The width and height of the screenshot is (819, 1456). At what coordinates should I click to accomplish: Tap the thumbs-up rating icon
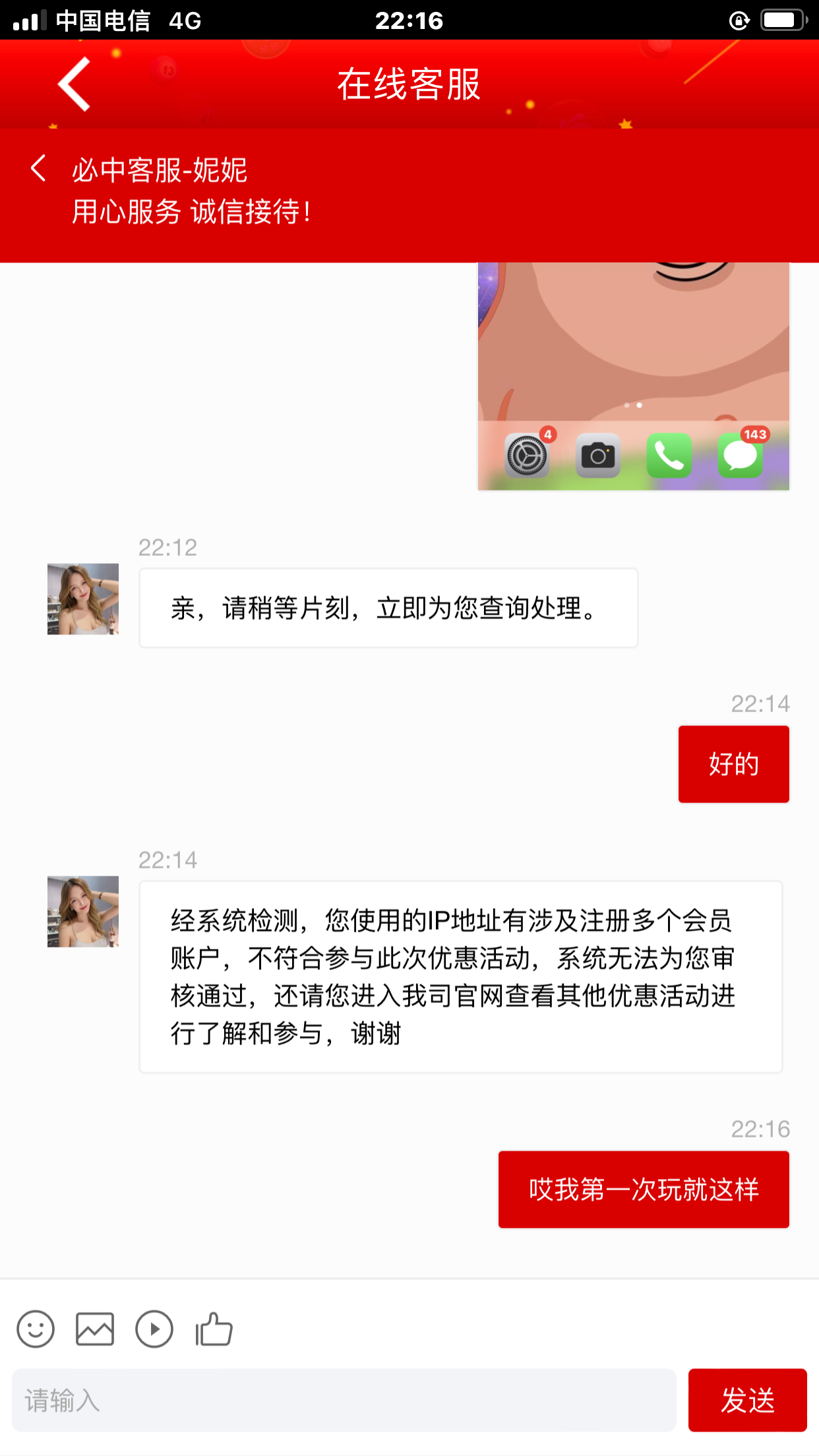coord(214,1329)
